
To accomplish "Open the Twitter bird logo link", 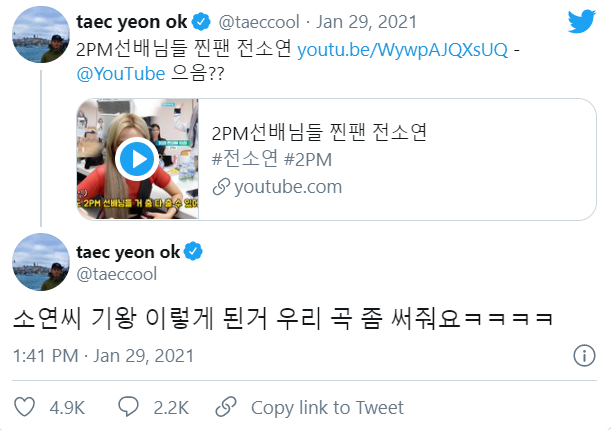I will pos(580,23).
